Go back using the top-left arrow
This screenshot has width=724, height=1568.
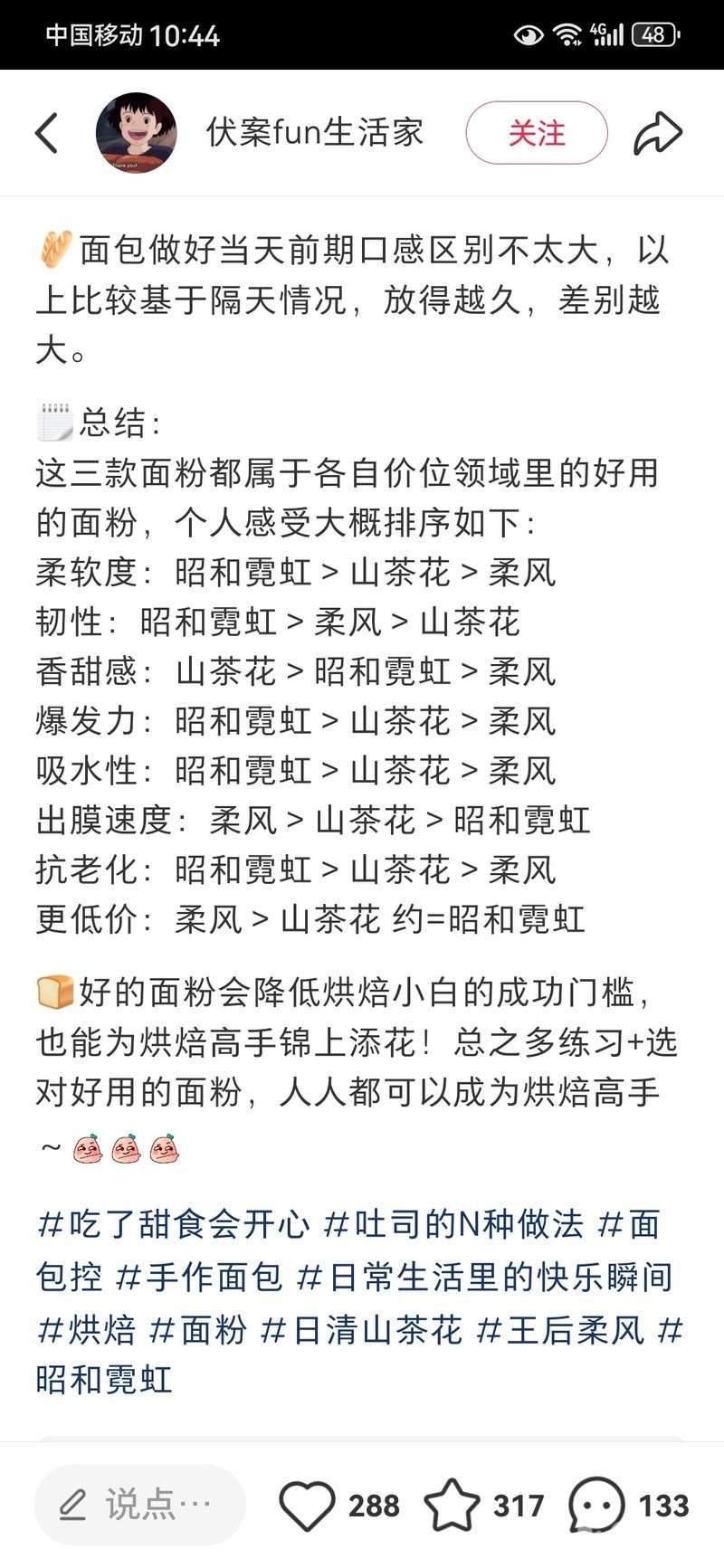pyautogui.click(x=47, y=133)
